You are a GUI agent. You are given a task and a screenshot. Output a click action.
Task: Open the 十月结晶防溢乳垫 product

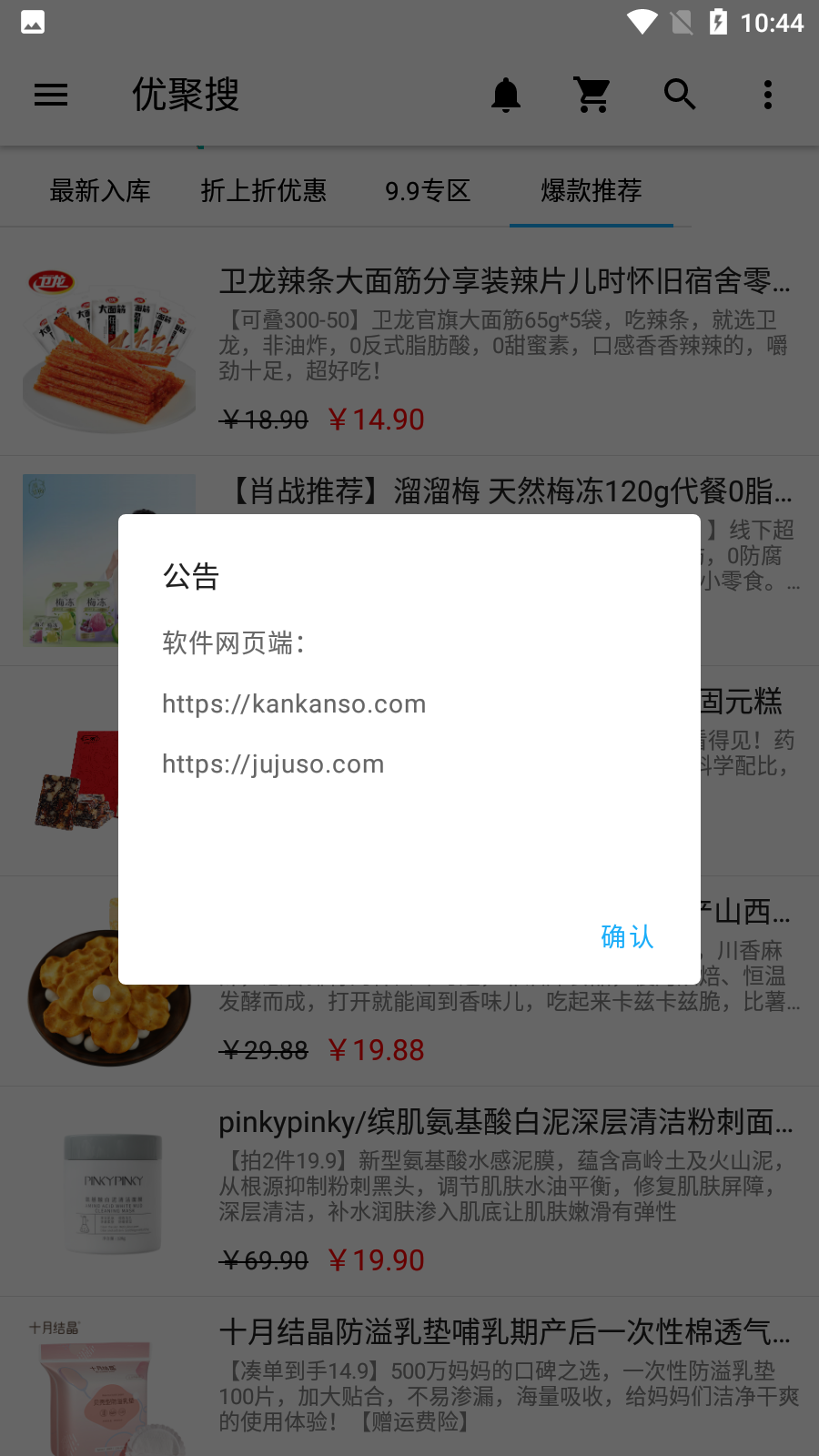pyautogui.click(x=409, y=1377)
